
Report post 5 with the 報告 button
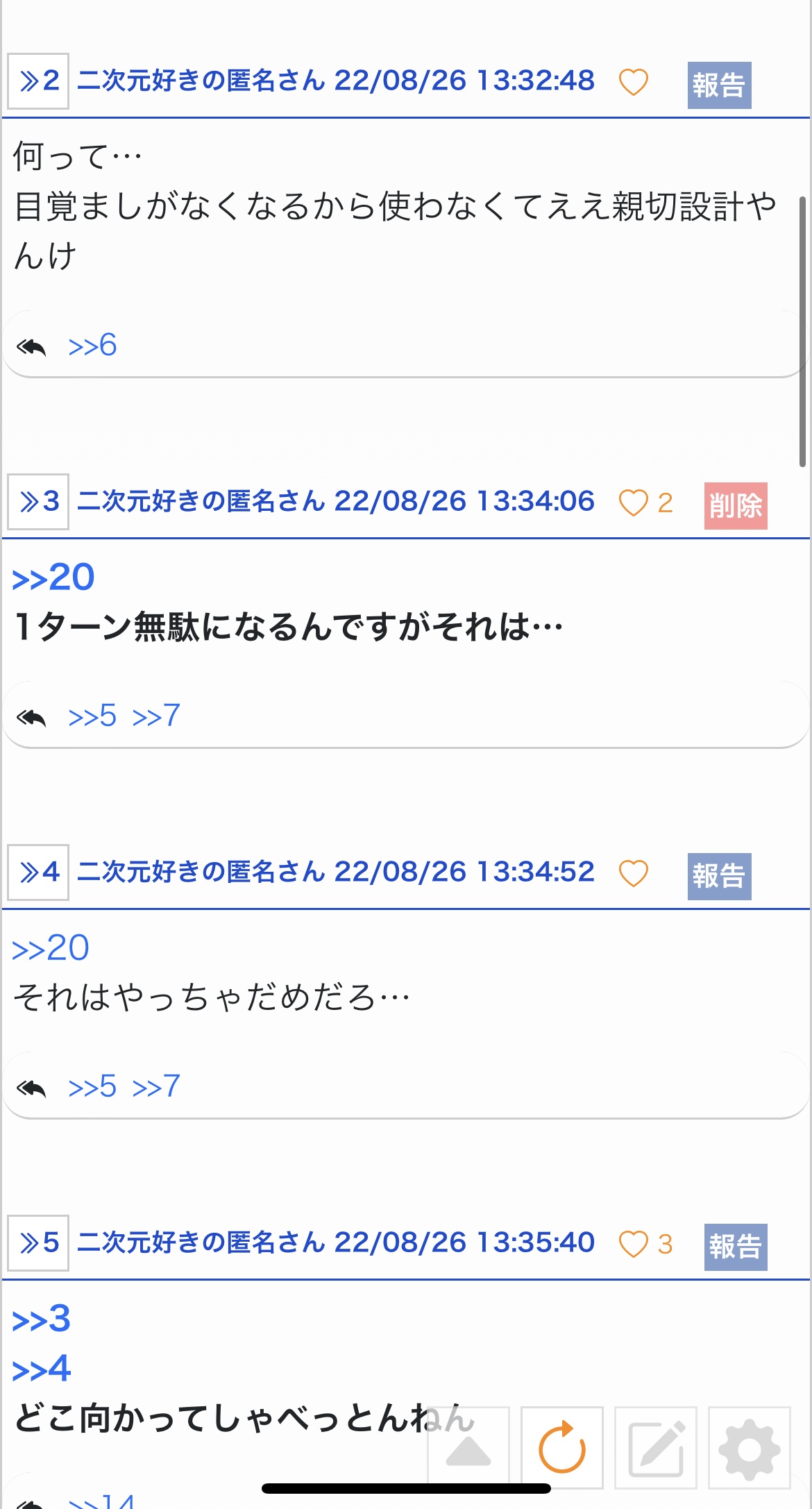pos(736,1247)
